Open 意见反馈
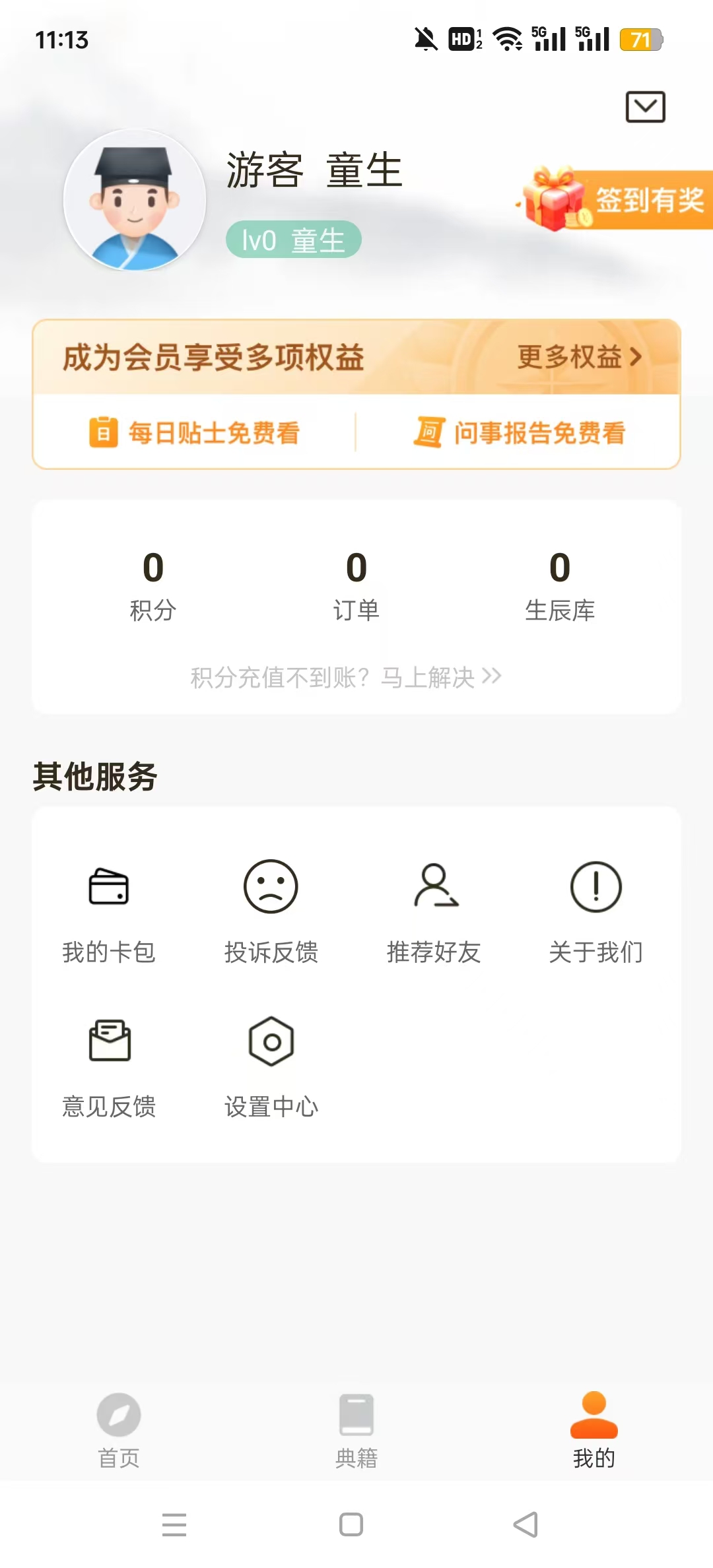Screen dimensions: 713x1568 [109, 1066]
